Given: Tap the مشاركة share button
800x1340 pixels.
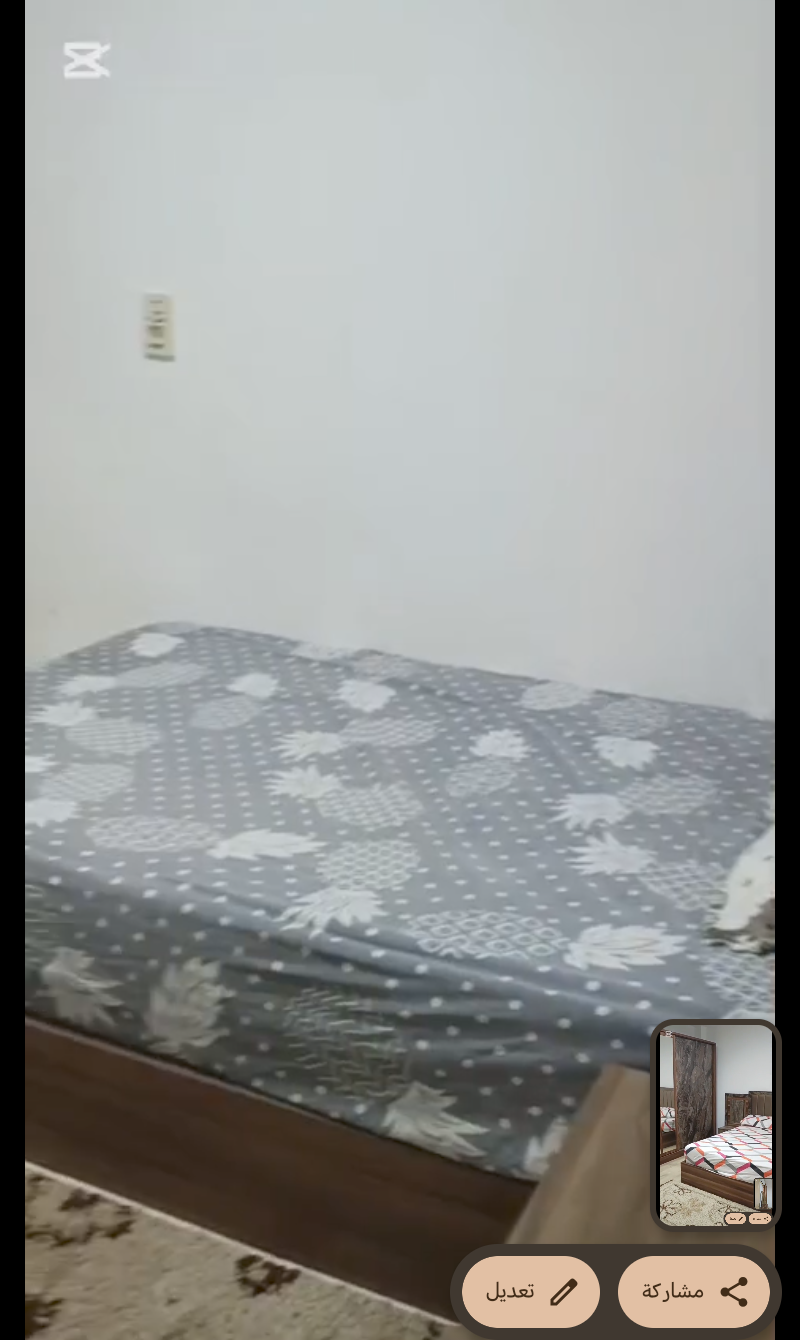Looking at the screenshot, I should tap(693, 1291).
